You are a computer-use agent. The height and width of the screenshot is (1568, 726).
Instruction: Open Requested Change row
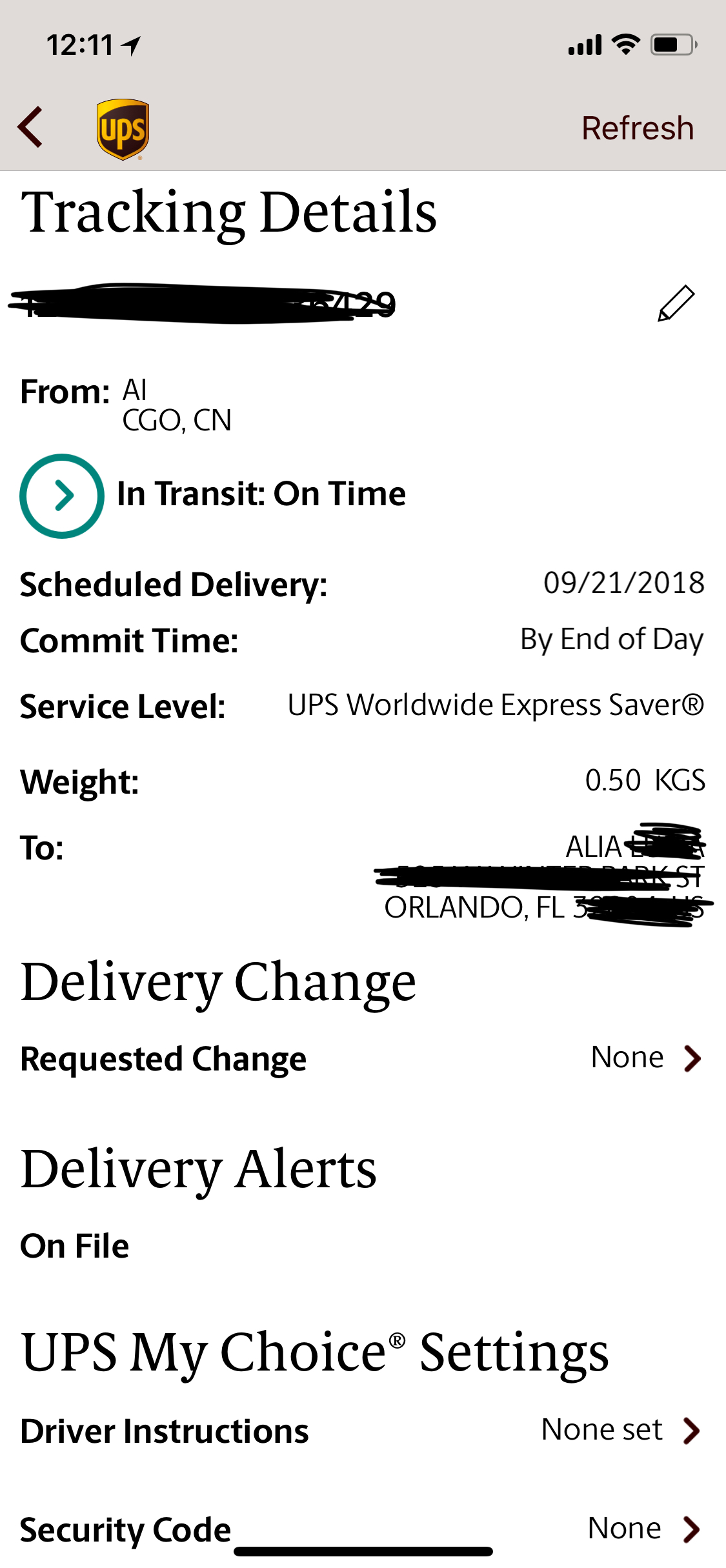[x=361, y=1059]
